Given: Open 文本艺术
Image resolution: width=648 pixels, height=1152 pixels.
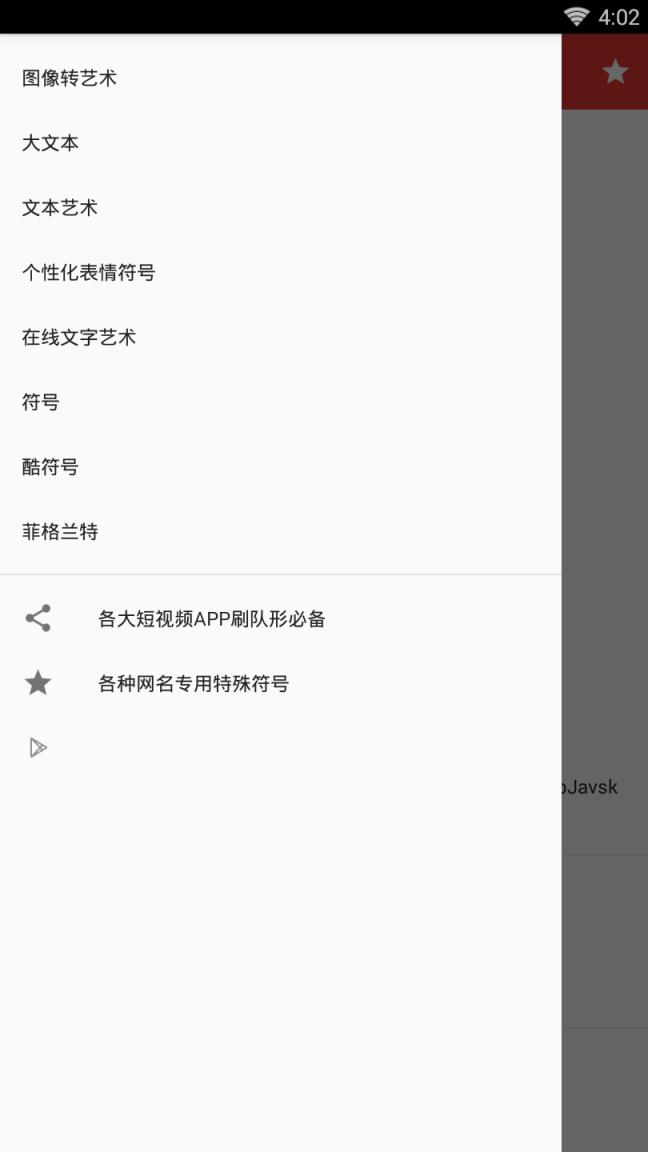Looking at the screenshot, I should (x=281, y=207).
